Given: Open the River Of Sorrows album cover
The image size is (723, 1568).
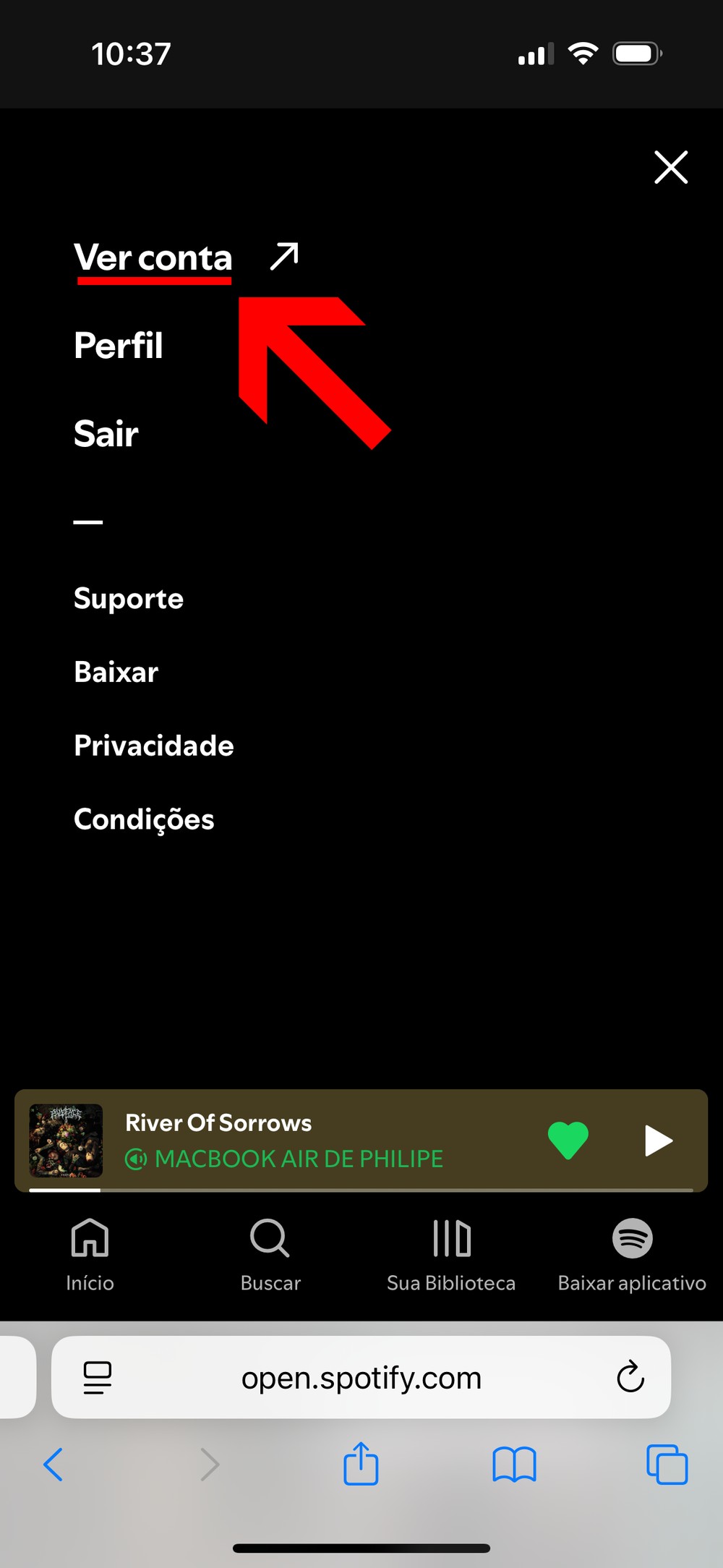Looking at the screenshot, I should tap(66, 1141).
